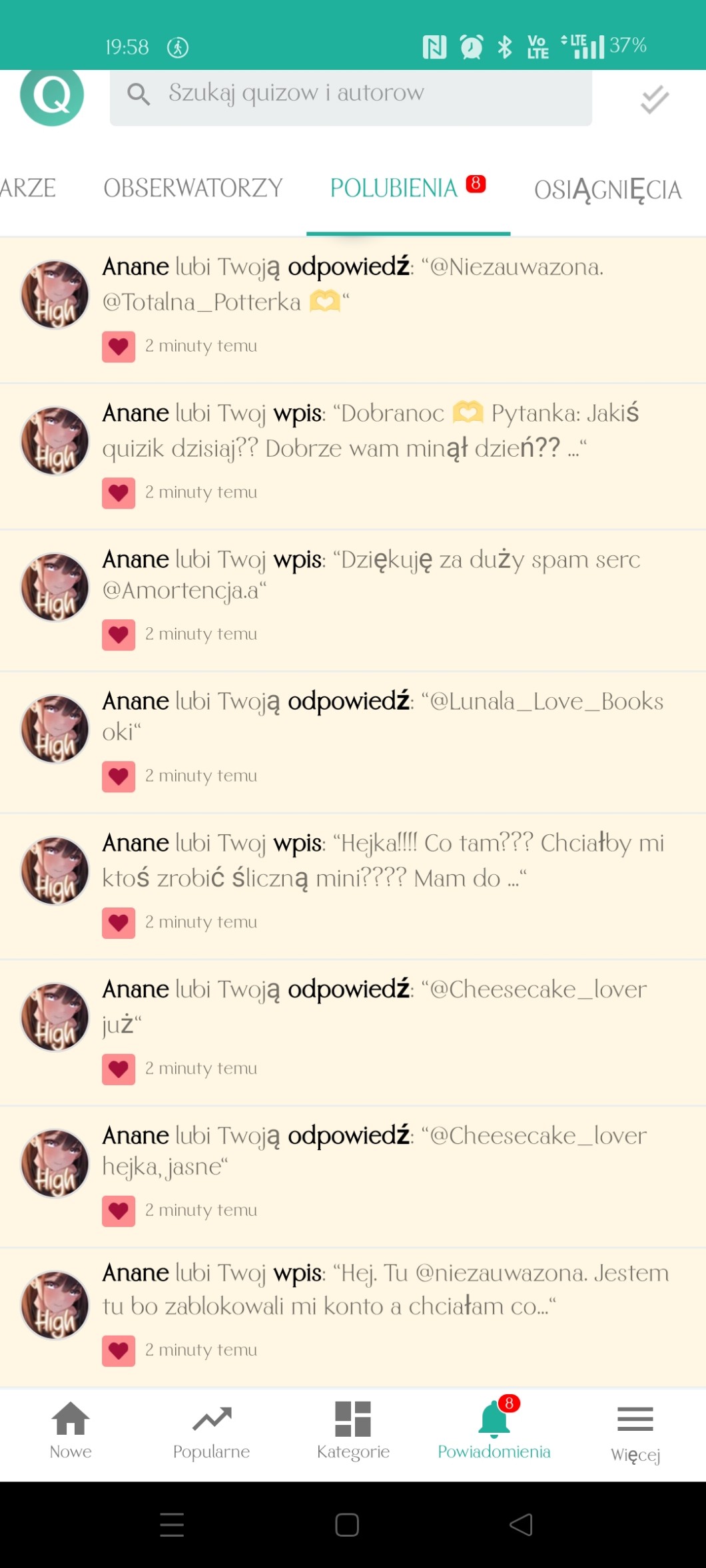Open the Powiadomienia bell tab
The width and height of the screenshot is (706, 1568).
494,1430
